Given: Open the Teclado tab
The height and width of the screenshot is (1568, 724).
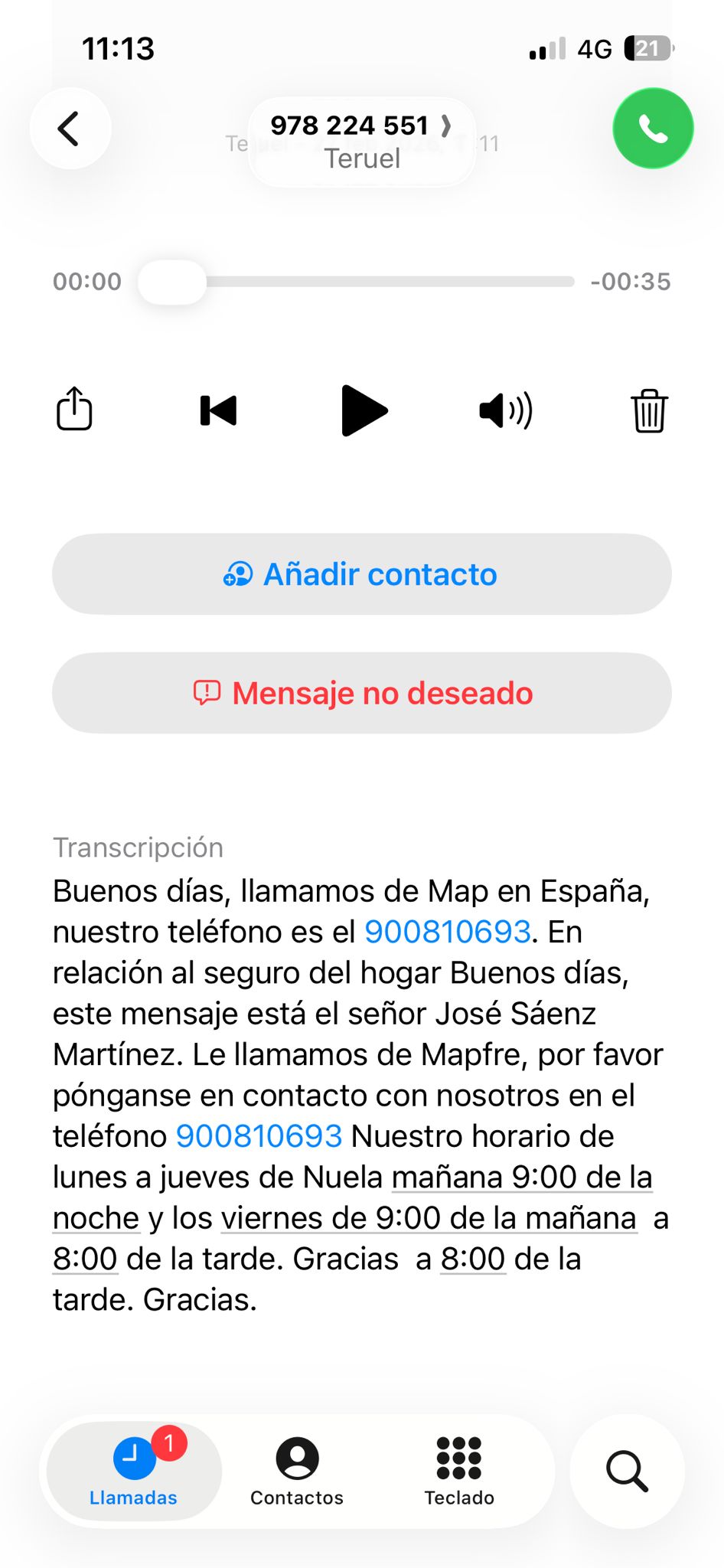Looking at the screenshot, I should click(x=459, y=1472).
